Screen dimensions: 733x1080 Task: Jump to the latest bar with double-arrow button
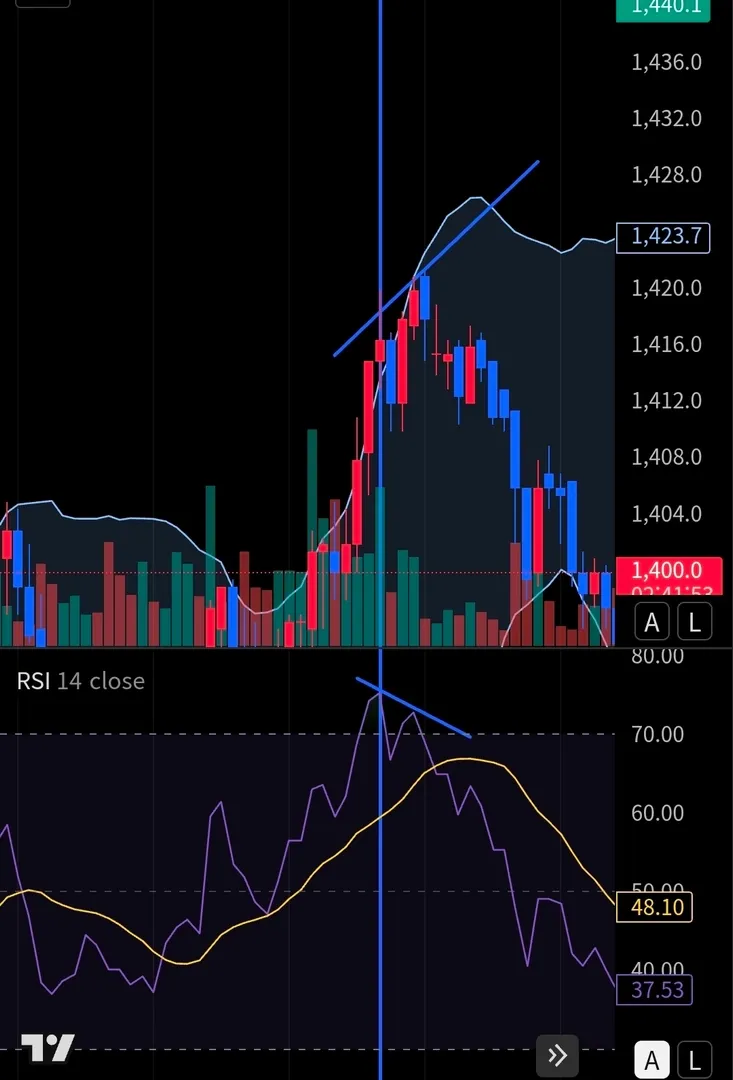pos(557,1055)
